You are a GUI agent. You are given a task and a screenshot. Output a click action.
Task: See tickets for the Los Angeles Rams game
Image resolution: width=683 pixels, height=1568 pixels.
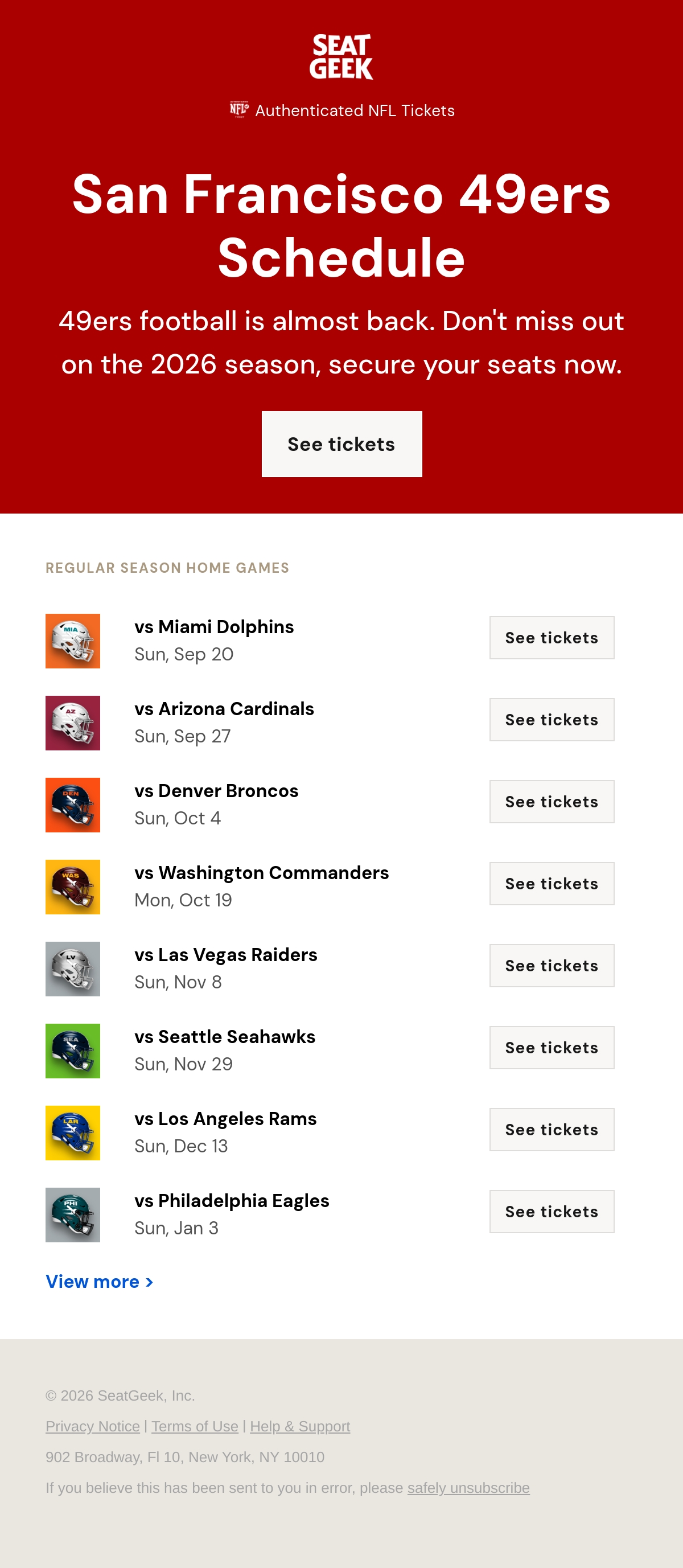(x=552, y=1129)
